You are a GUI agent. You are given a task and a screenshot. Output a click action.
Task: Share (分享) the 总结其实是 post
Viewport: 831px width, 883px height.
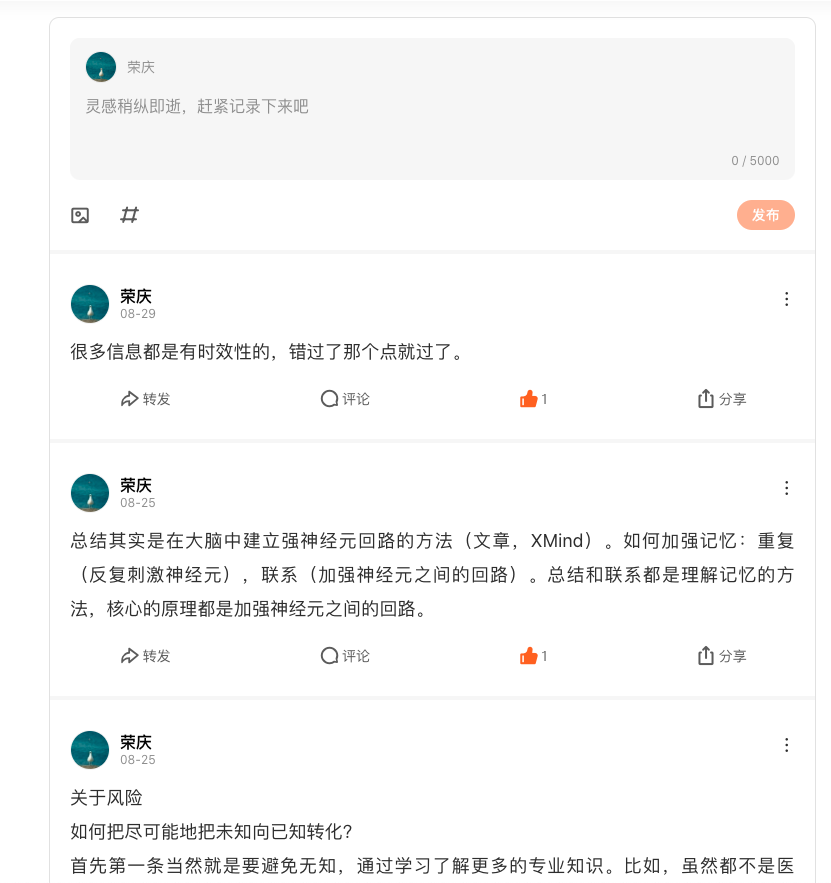pyautogui.click(x=721, y=656)
